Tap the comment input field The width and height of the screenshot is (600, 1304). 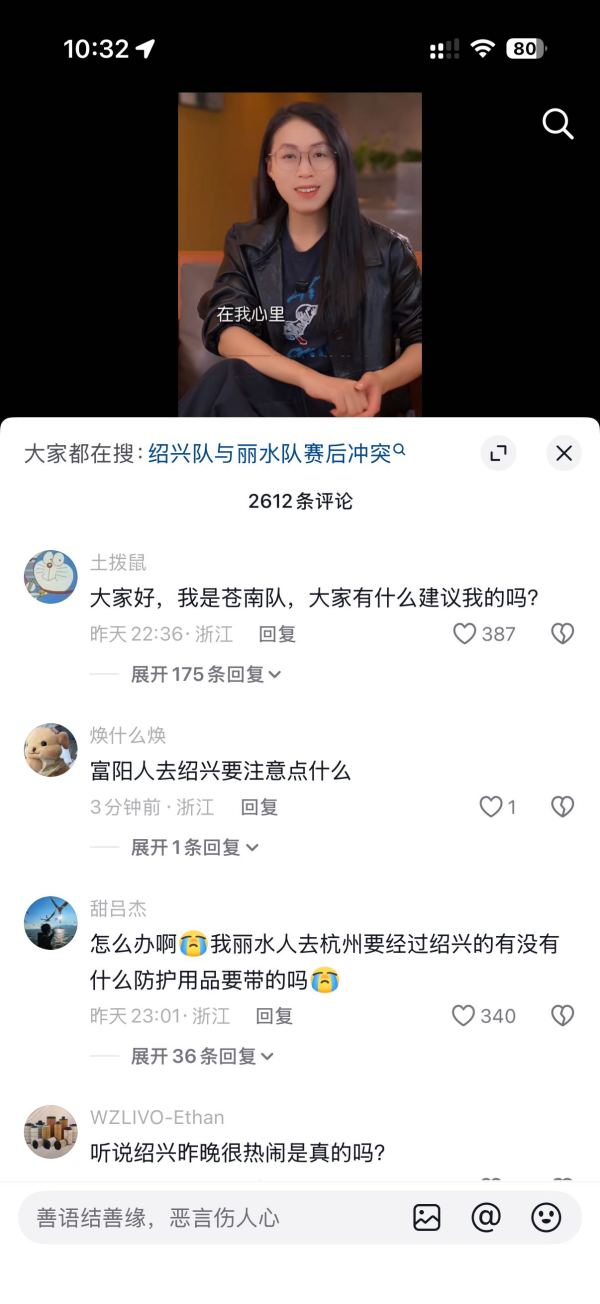click(210, 1217)
